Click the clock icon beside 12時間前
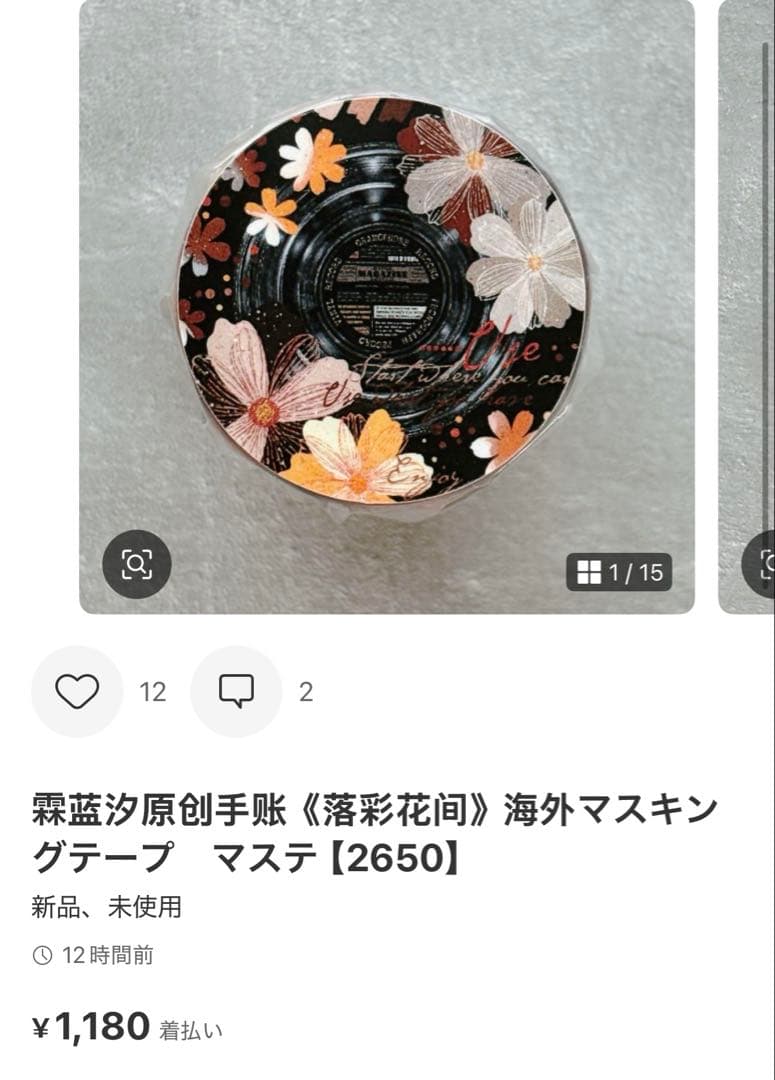This screenshot has width=775, height=1080. pos(41,957)
